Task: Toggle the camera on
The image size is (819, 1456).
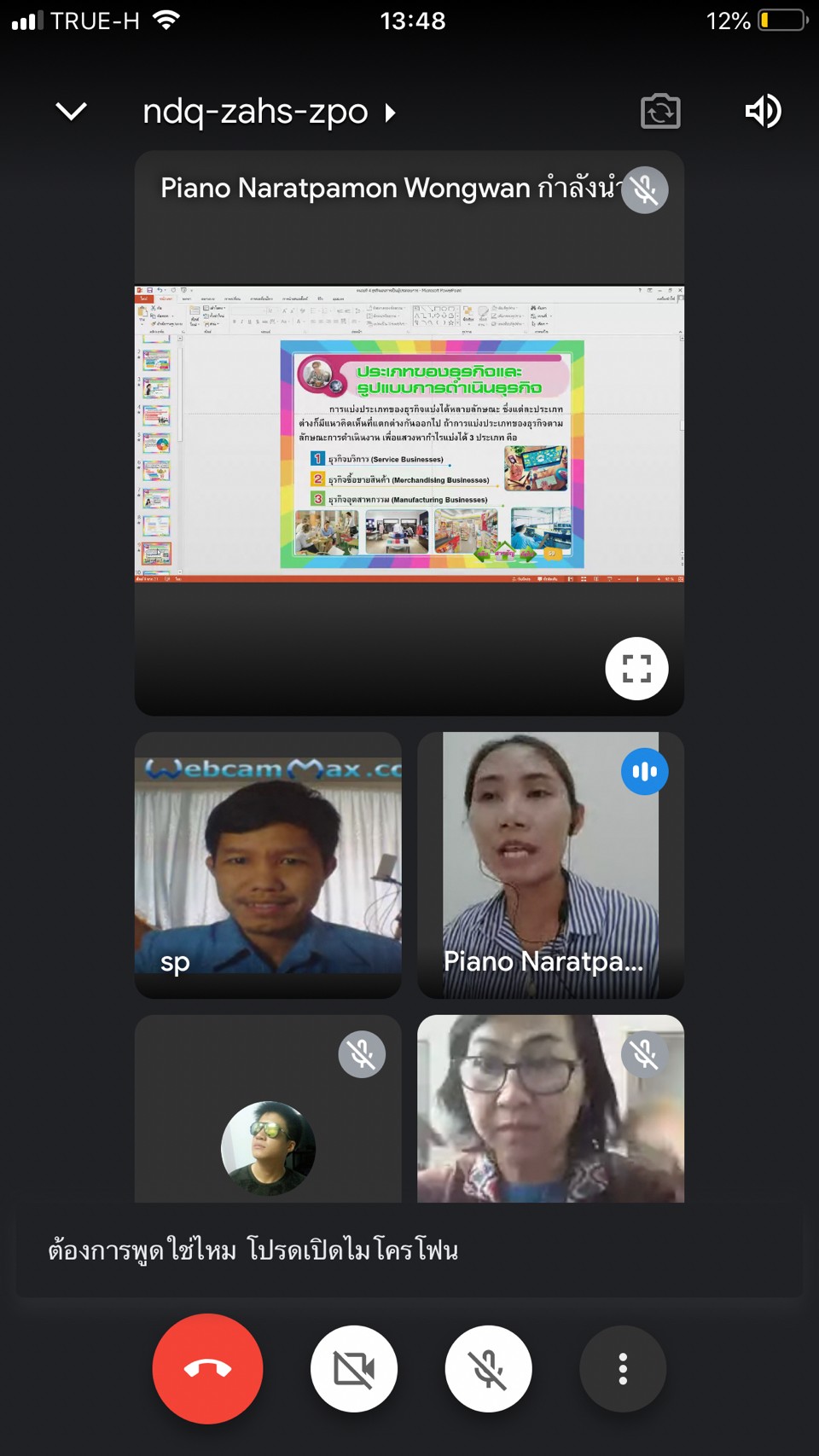Action: pos(353,1369)
